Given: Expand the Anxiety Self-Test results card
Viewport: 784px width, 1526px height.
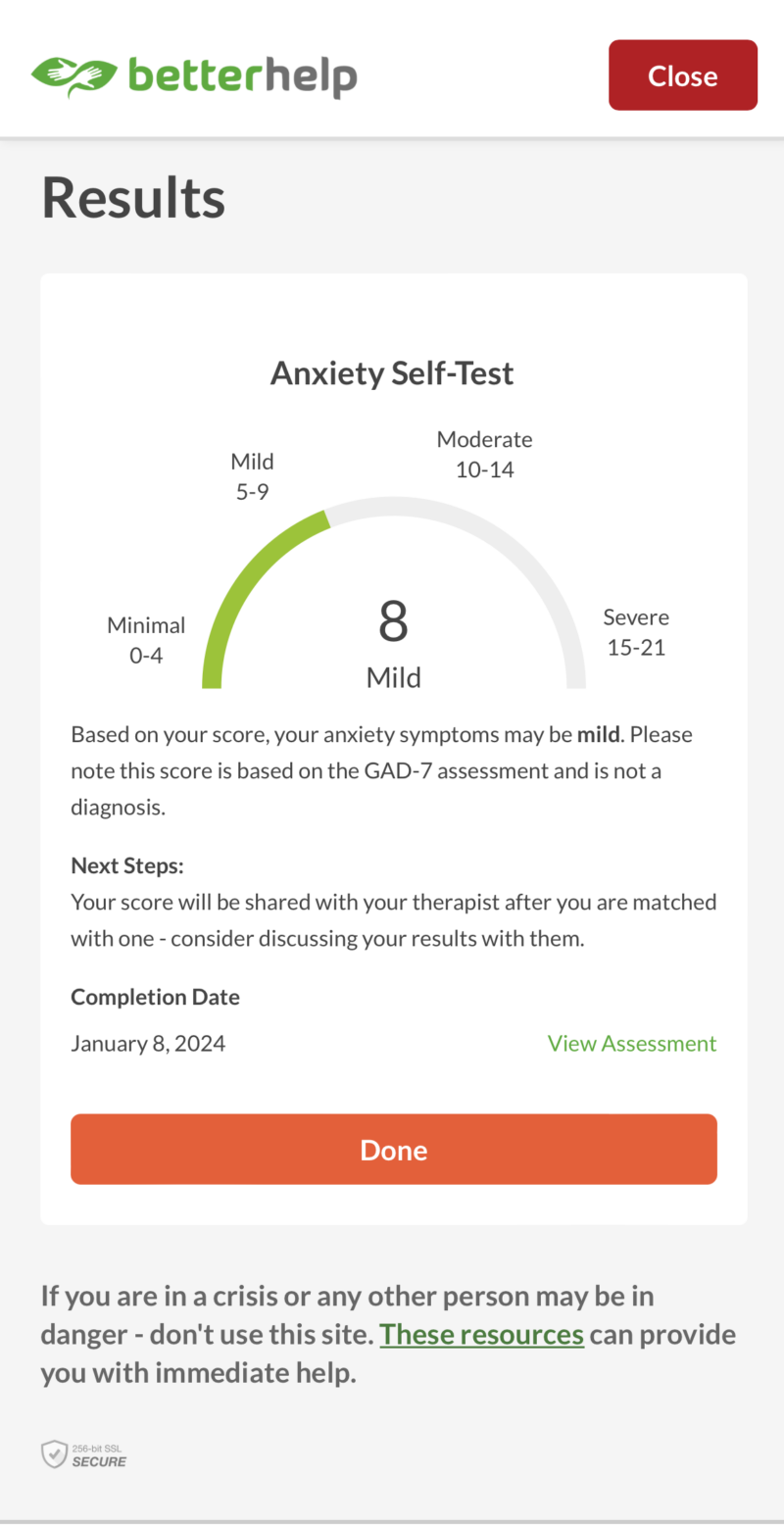Looking at the screenshot, I should tap(393, 750).
